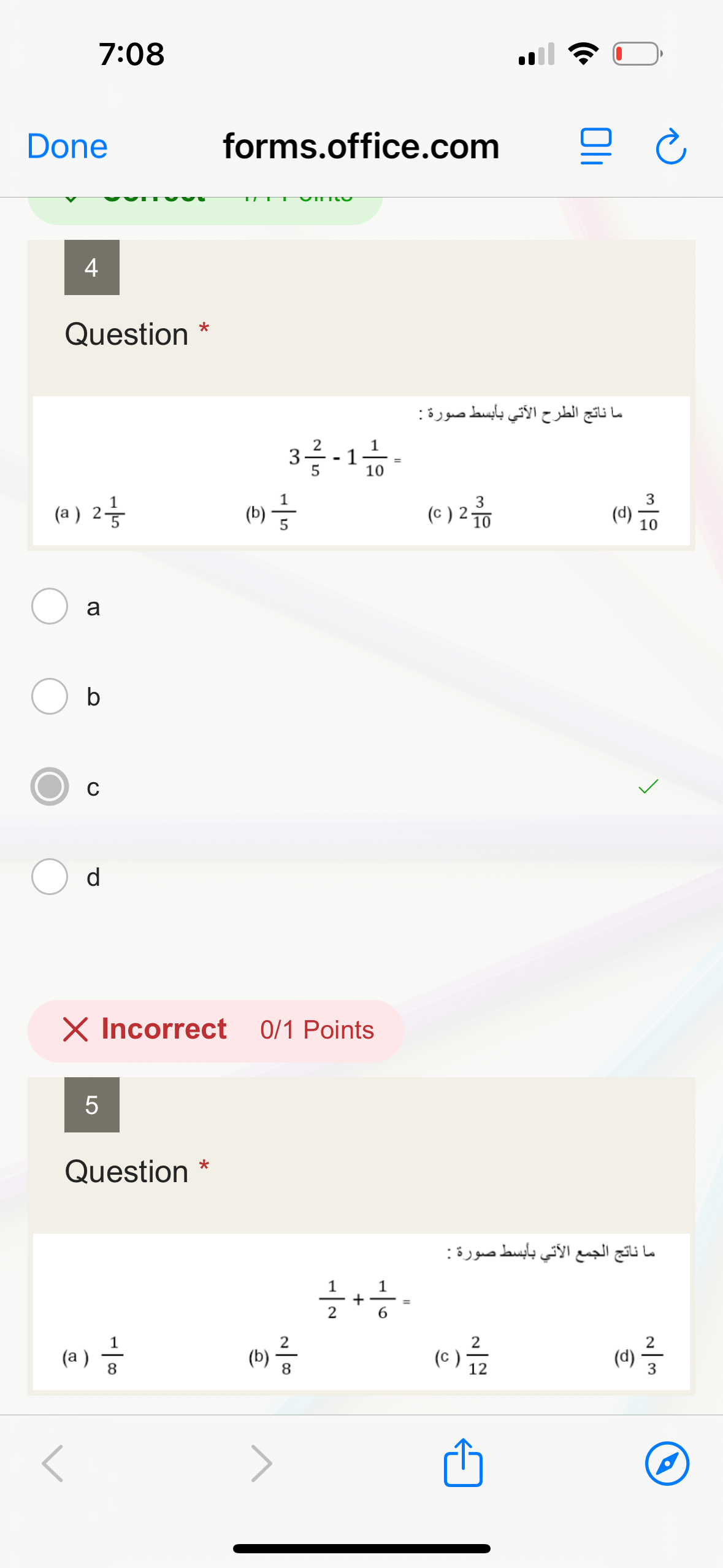Go back to the previous page
Viewport: 723px width, 1568px height.
(53, 1463)
